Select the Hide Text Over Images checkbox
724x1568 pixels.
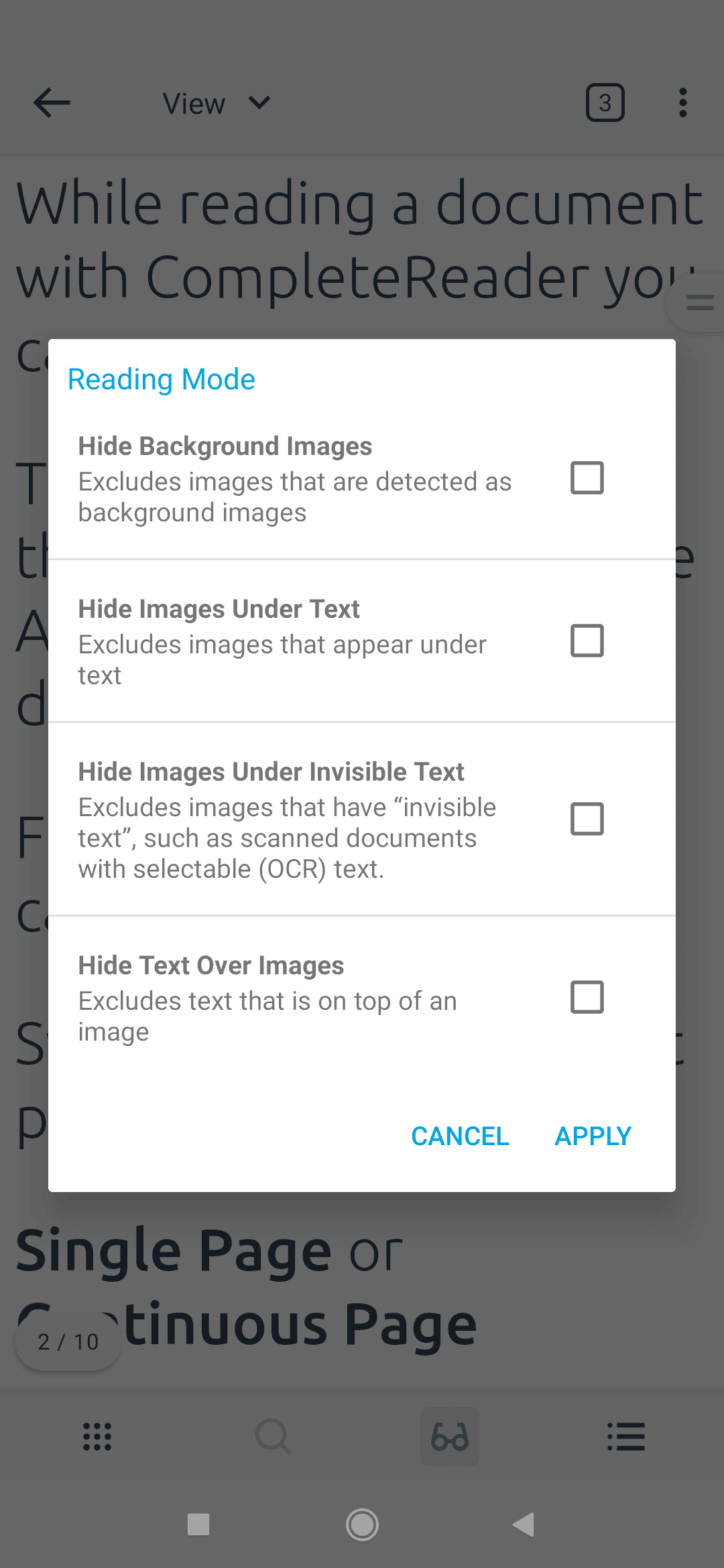point(587,997)
